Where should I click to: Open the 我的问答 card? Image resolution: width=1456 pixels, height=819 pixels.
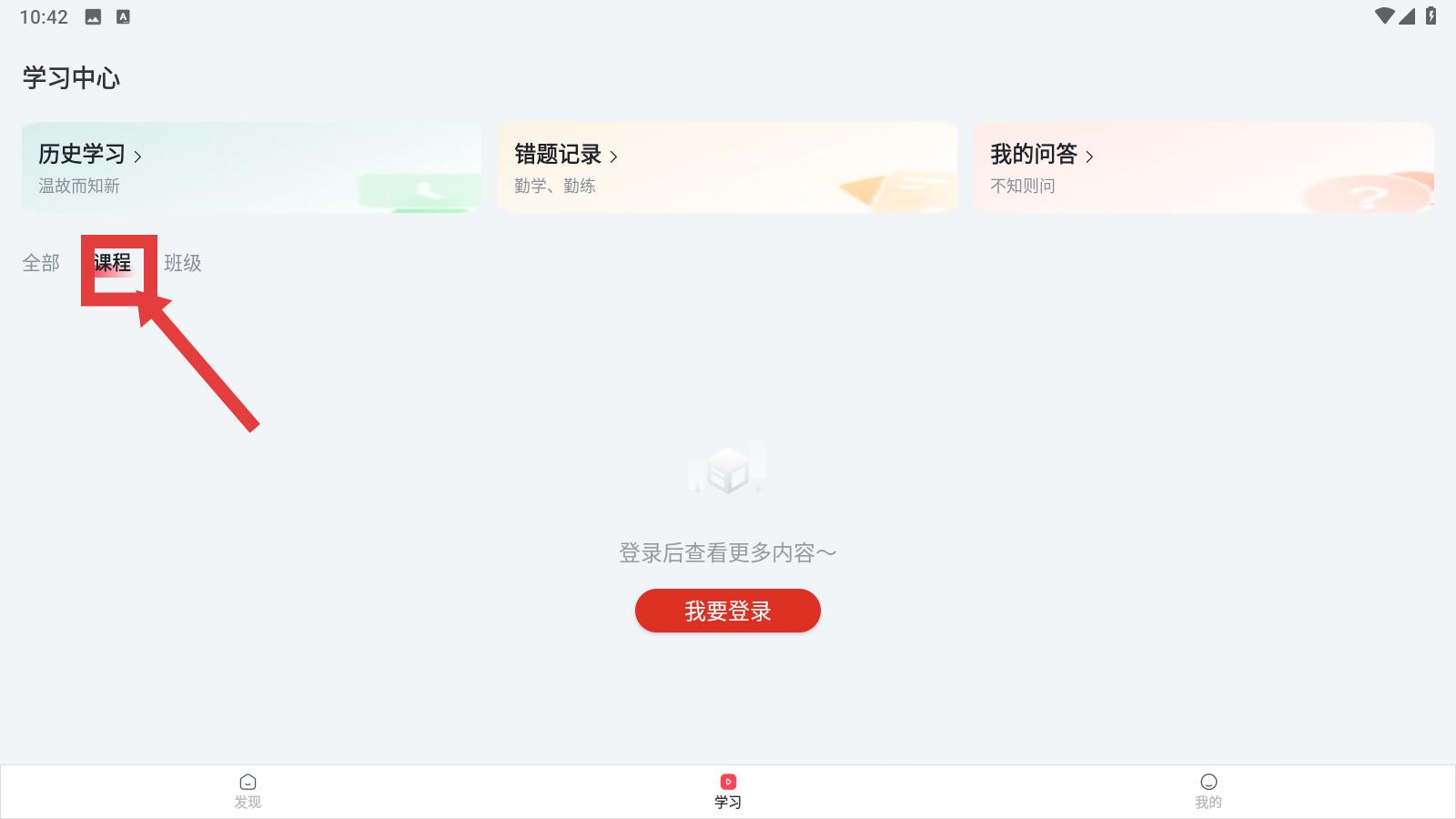(x=1203, y=167)
